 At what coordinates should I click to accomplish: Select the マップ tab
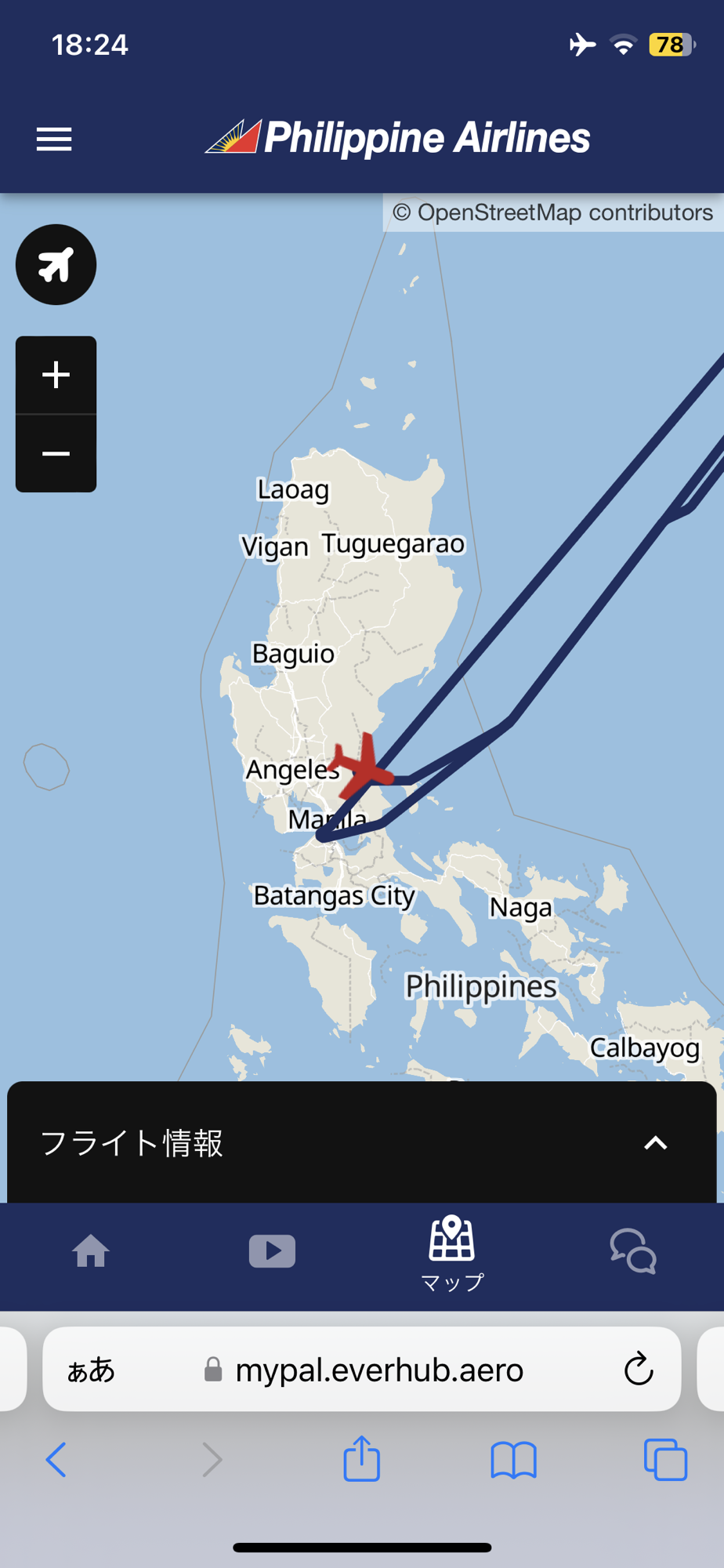[x=452, y=1254]
